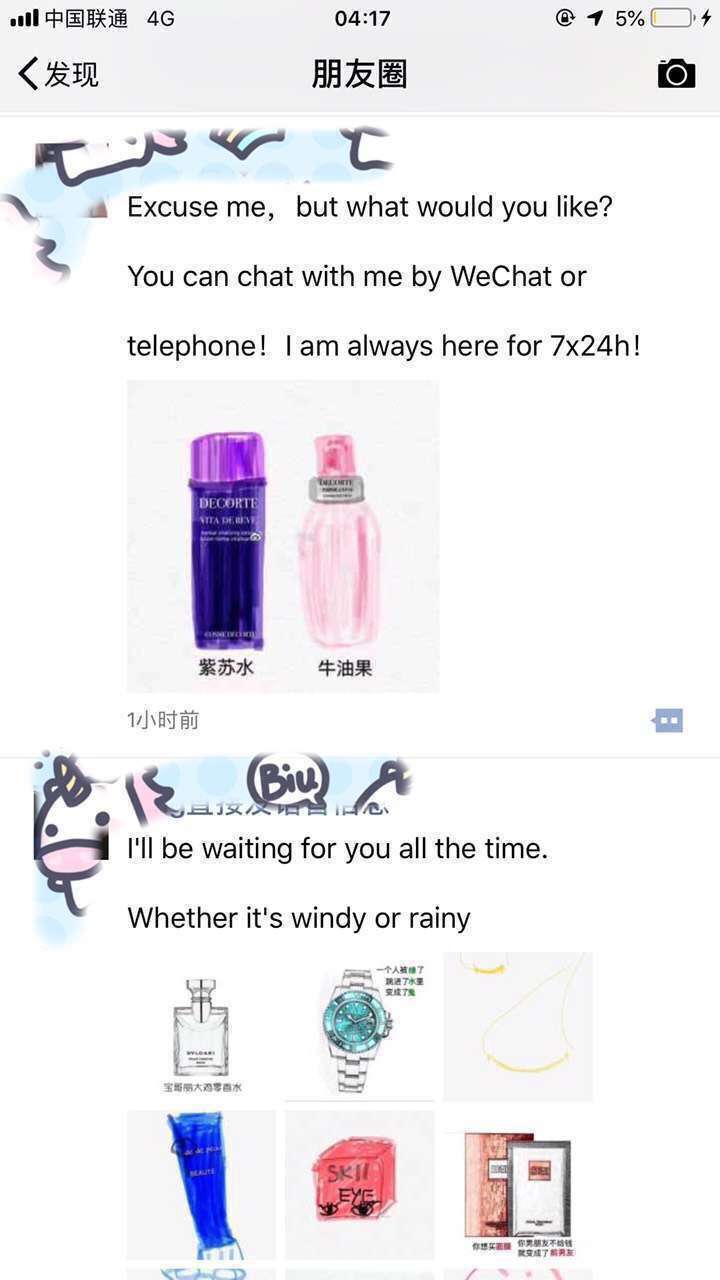
Task: Tap the back arrow beside 发现
Action: tap(28, 74)
